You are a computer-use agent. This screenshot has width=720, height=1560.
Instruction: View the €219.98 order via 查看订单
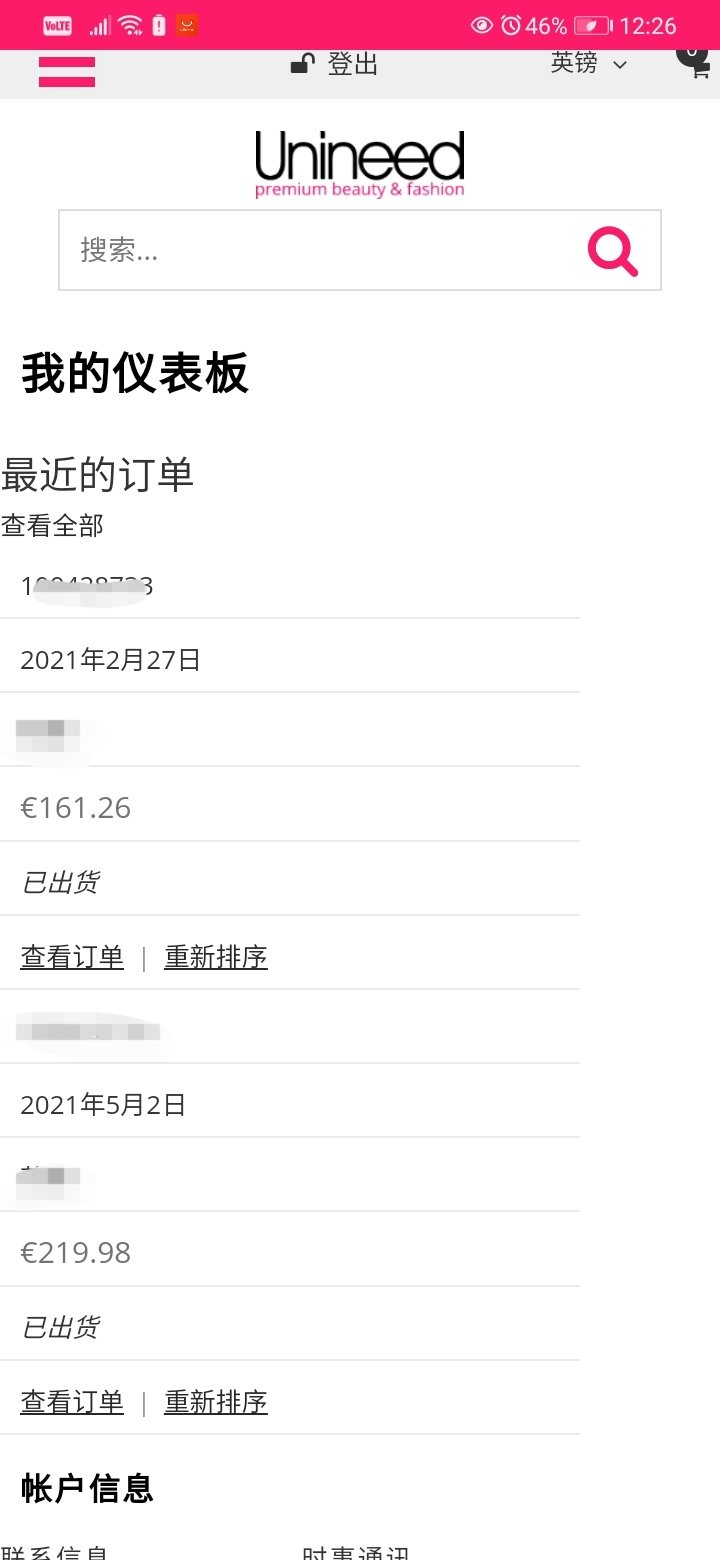click(x=72, y=1402)
